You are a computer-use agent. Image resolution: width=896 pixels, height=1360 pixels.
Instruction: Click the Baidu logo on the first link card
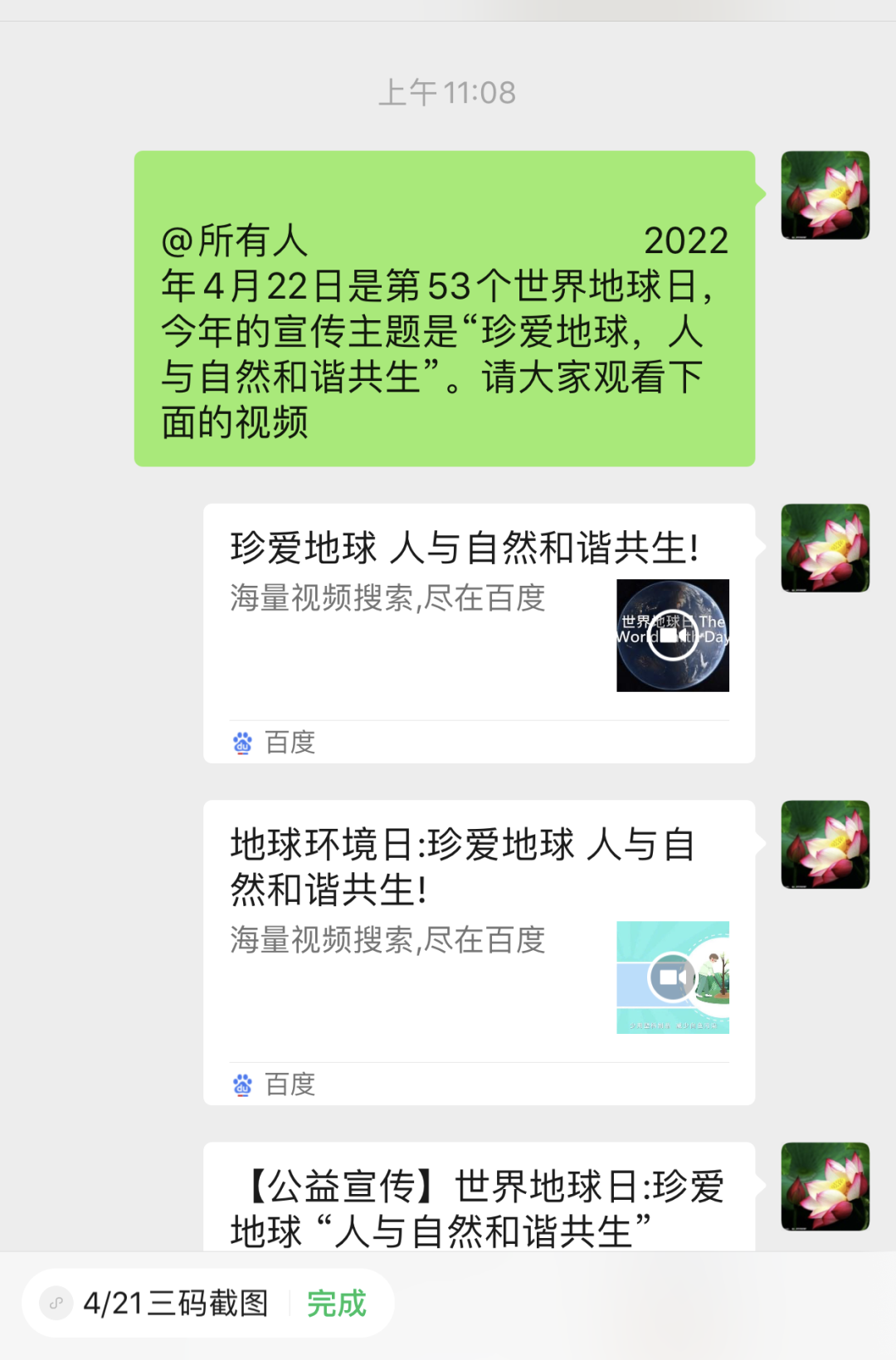241,743
